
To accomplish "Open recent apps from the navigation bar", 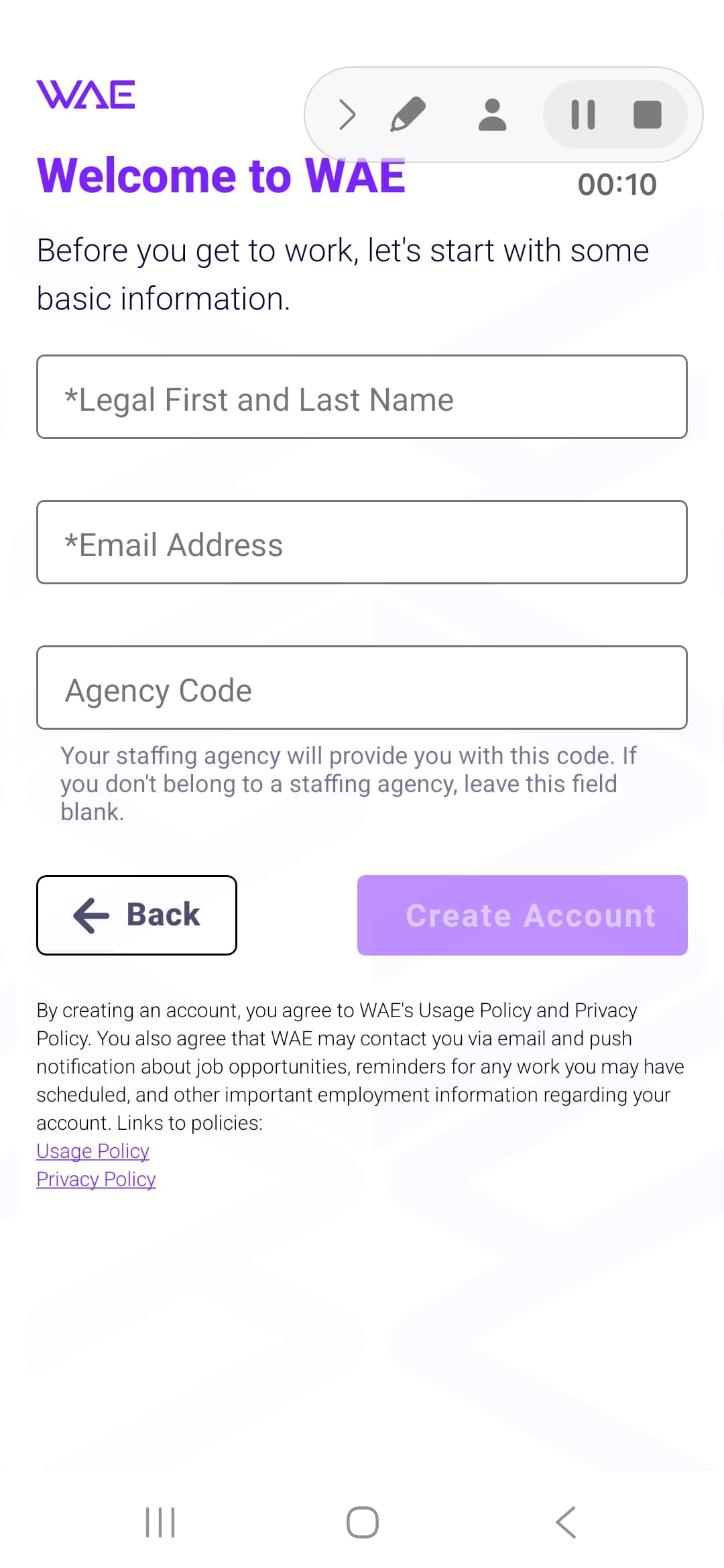I will (160, 1522).
